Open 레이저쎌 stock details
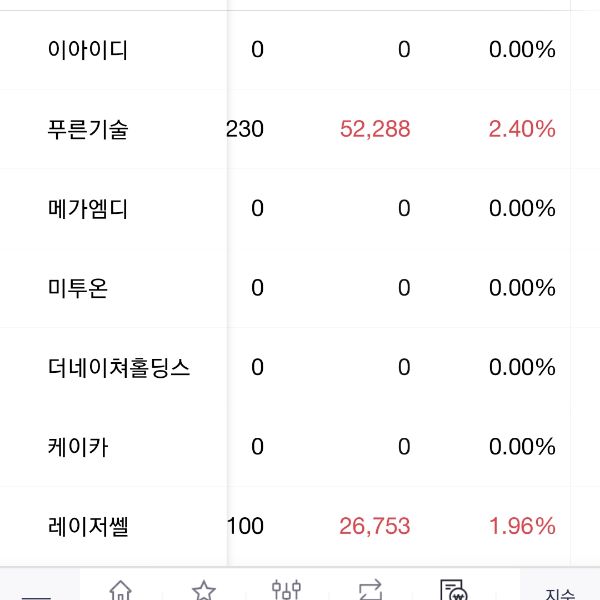This screenshot has width=600, height=600. [88, 526]
